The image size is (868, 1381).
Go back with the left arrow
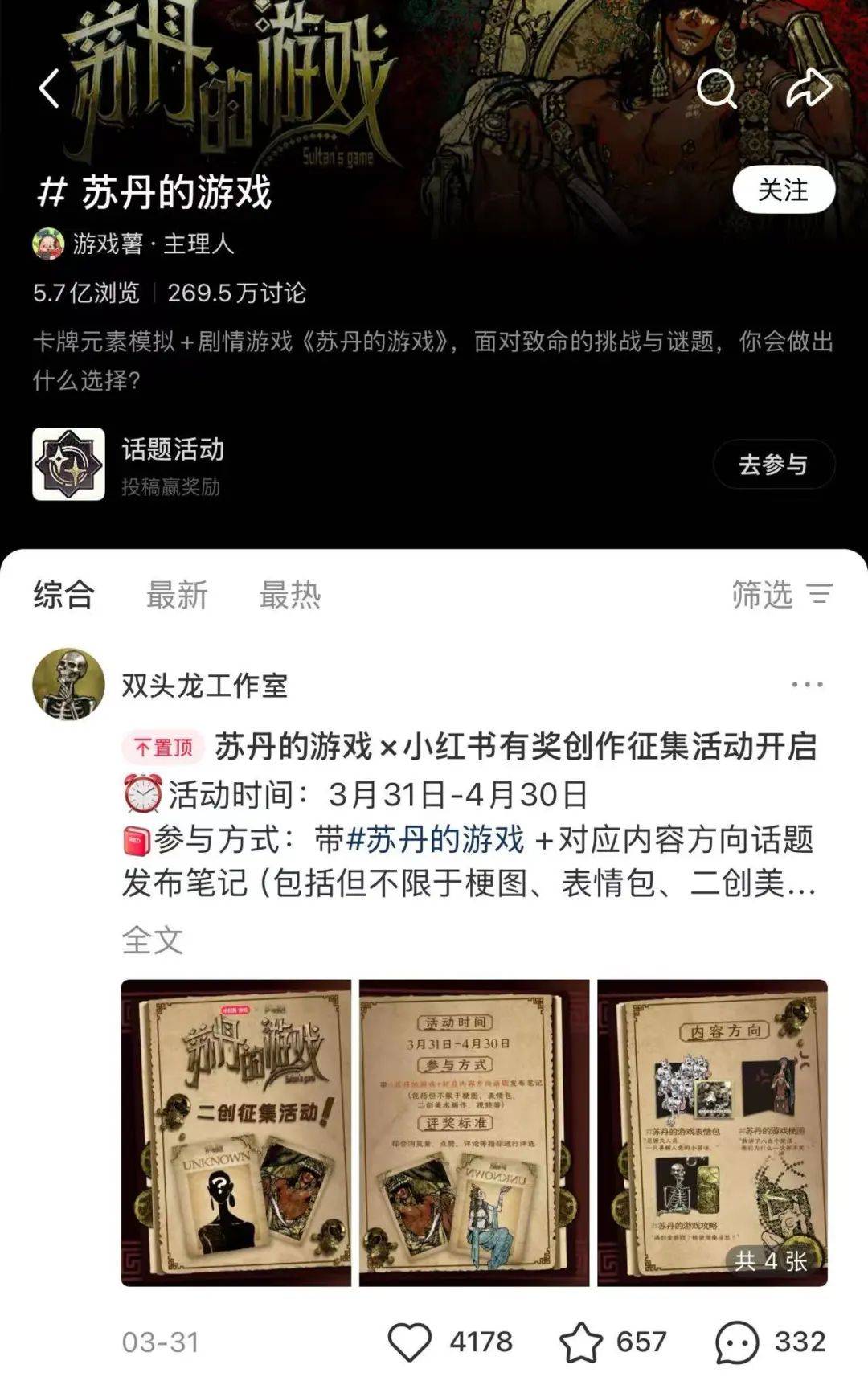(50, 88)
